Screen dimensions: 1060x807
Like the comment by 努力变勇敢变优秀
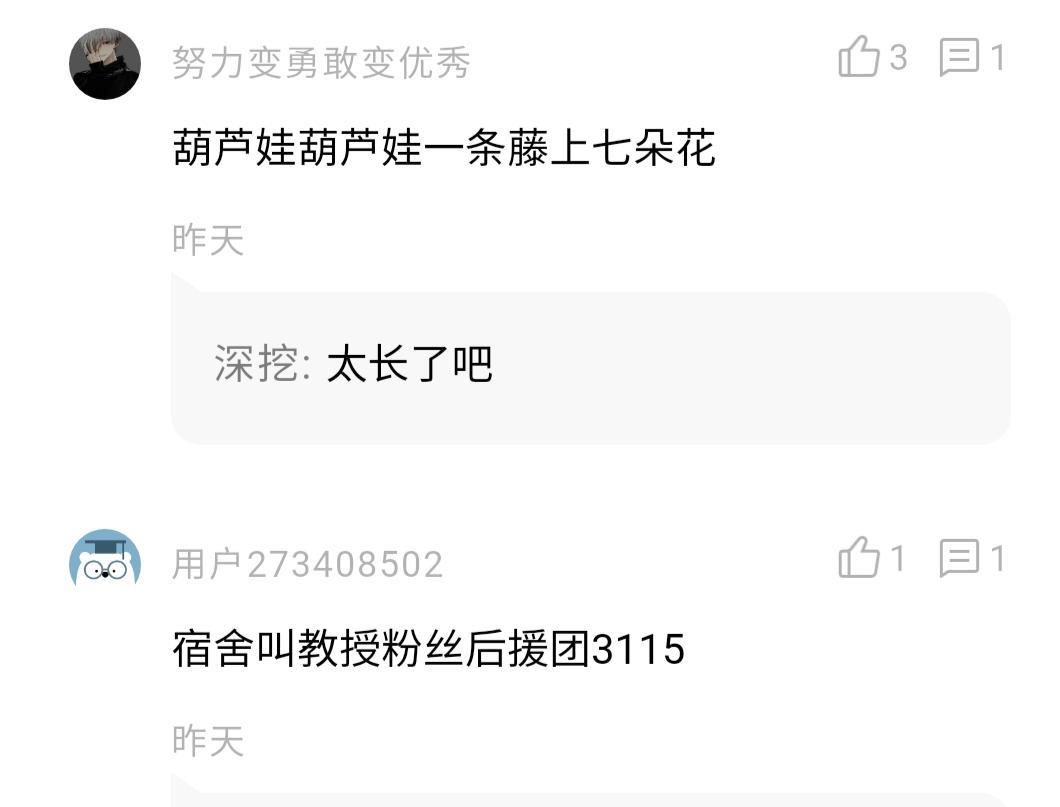[858, 57]
